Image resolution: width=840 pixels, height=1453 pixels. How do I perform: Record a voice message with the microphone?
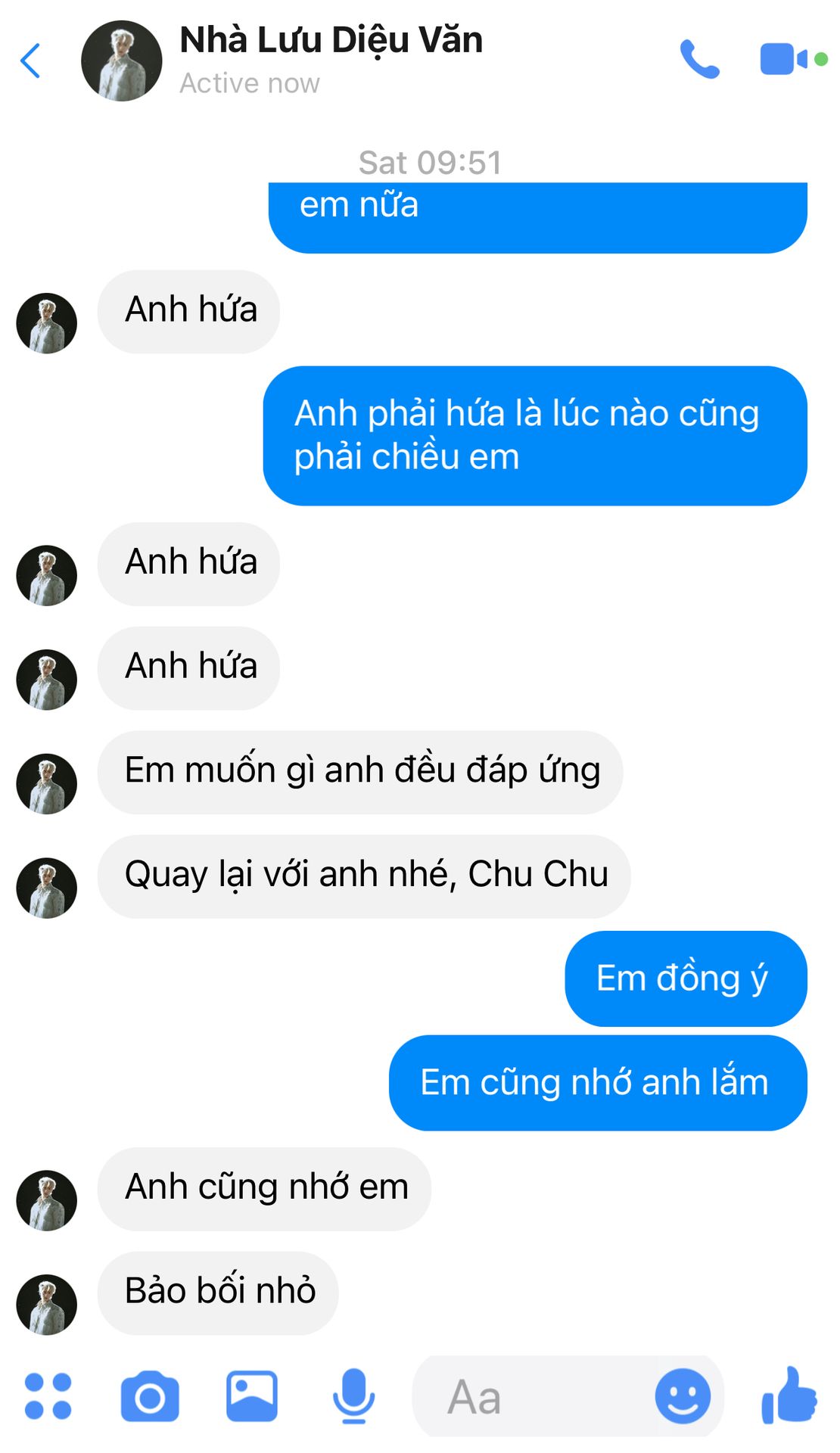click(353, 1395)
